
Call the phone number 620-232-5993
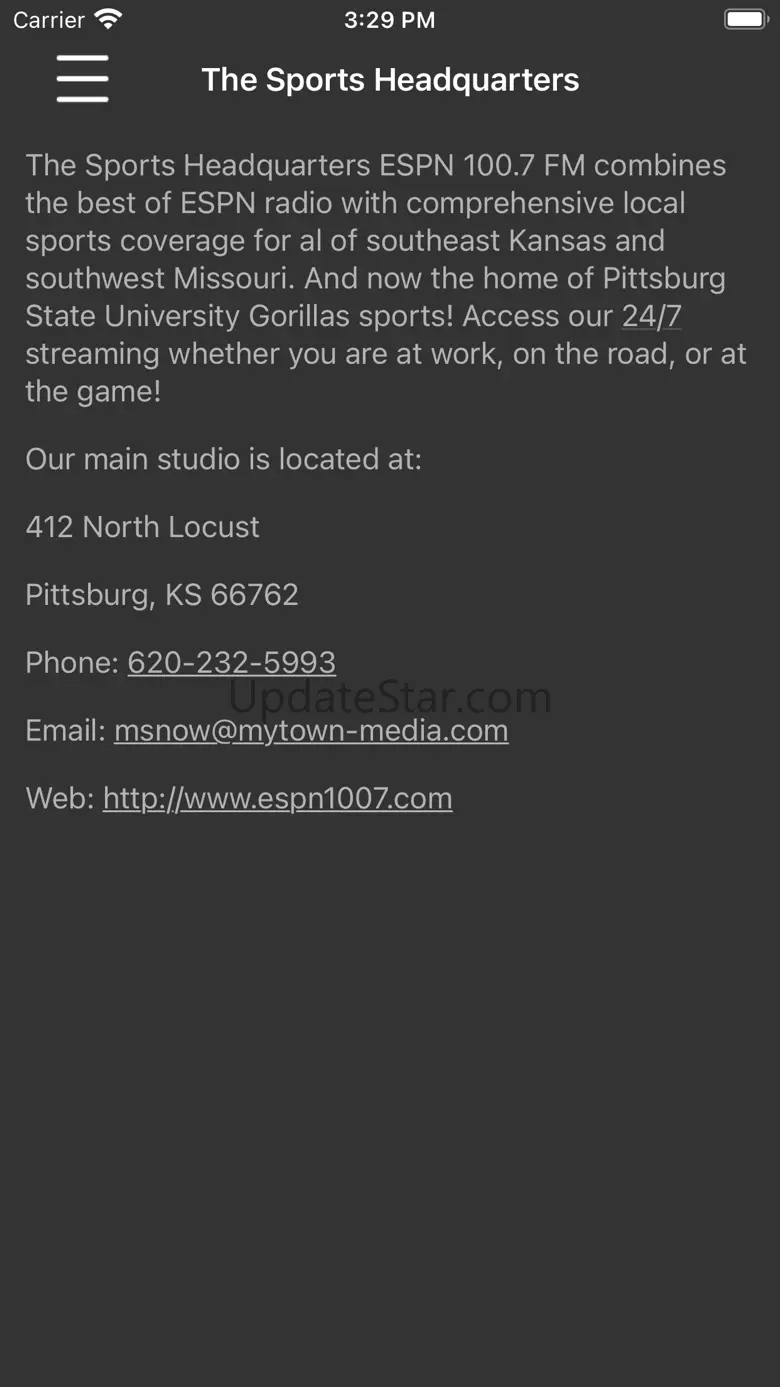(231, 662)
